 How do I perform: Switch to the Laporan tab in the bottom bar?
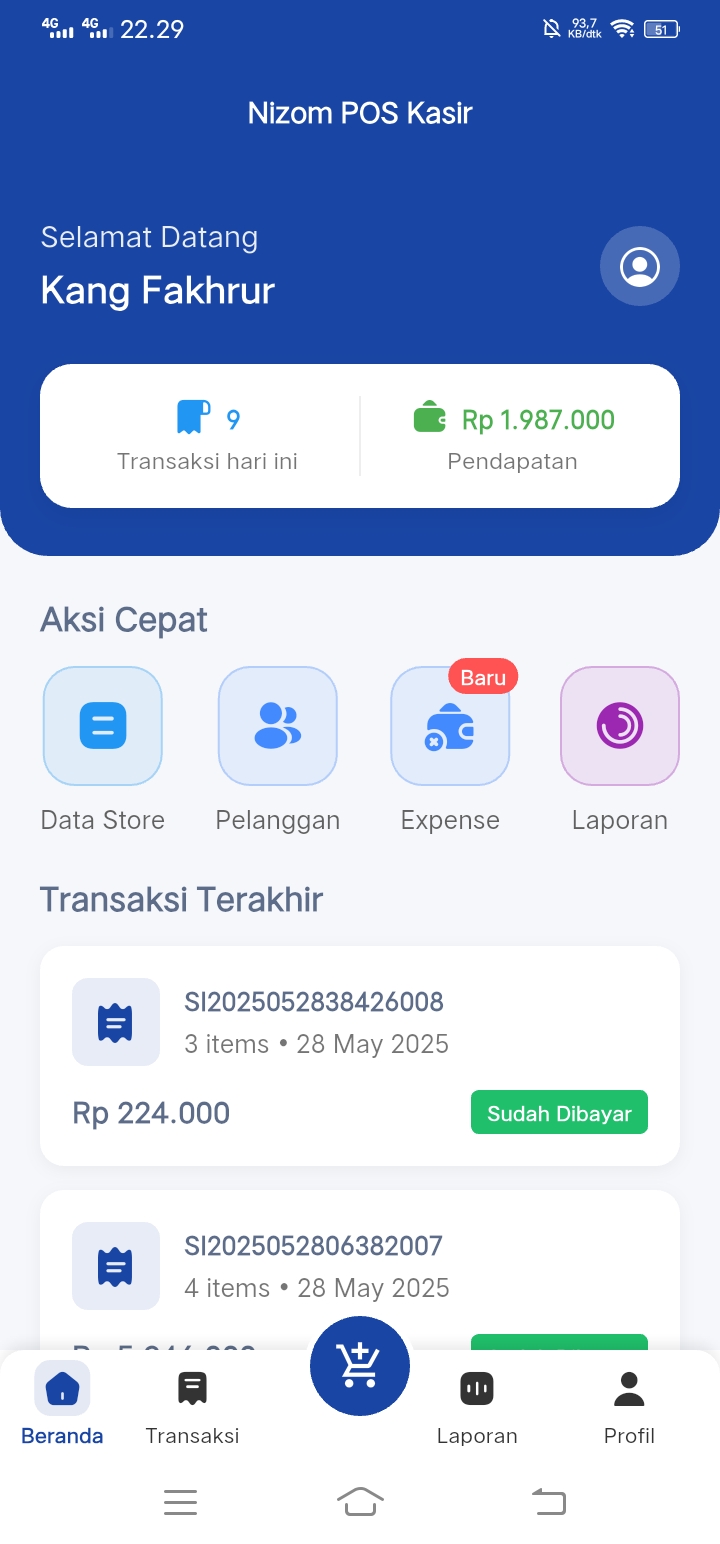click(x=477, y=1405)
